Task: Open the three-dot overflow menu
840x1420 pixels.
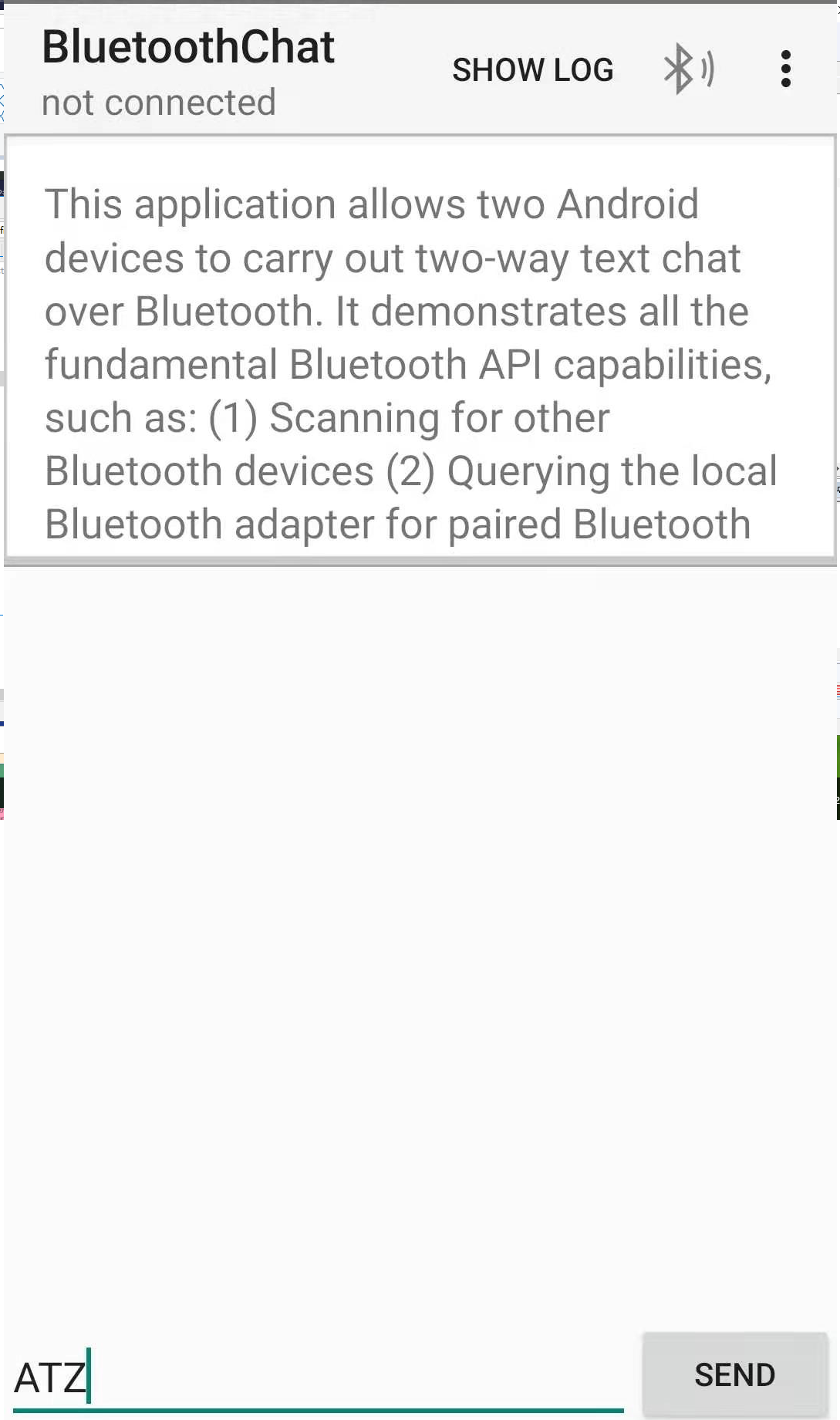Action: pyautogui.click(x=785, y=69)
